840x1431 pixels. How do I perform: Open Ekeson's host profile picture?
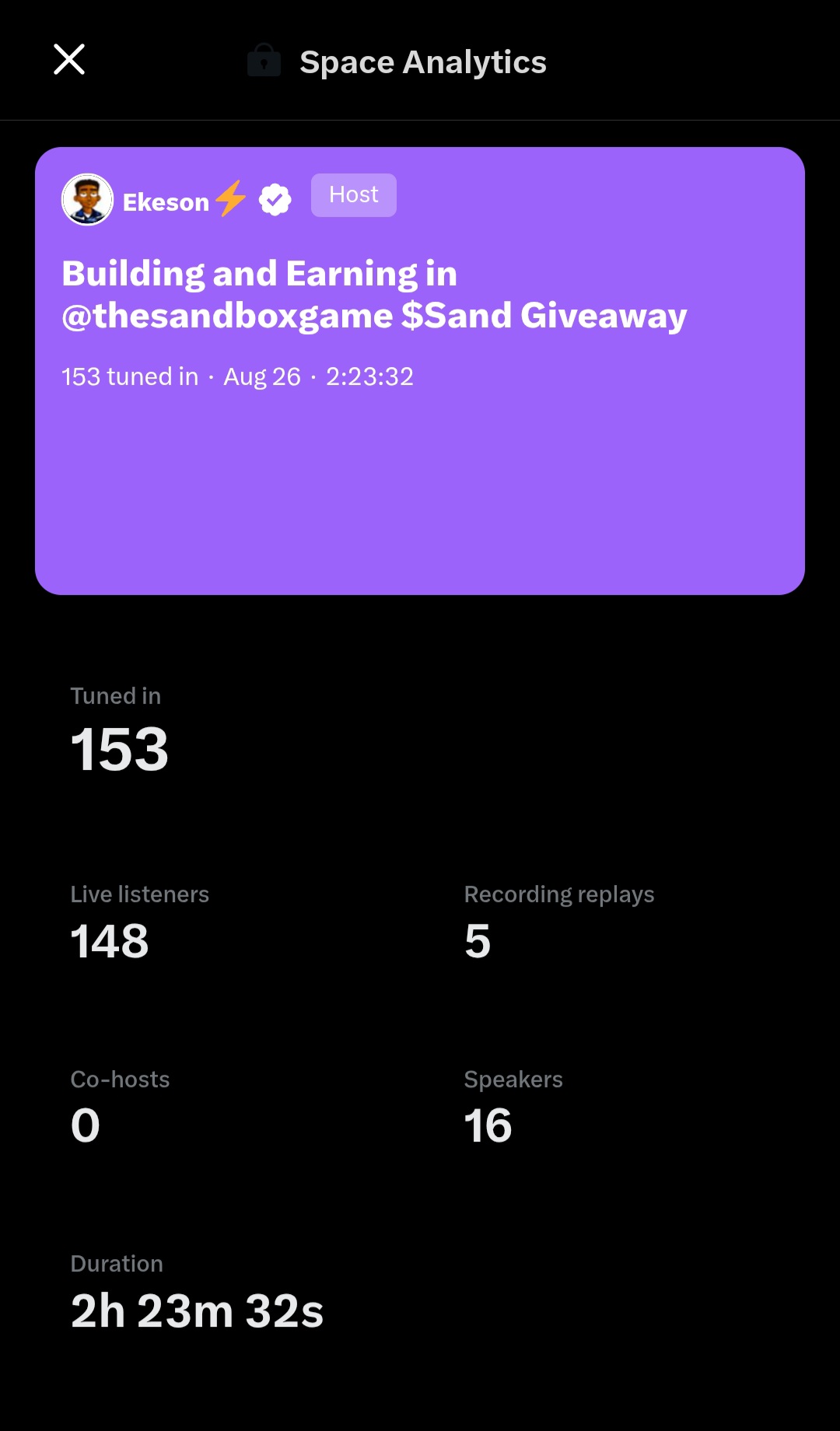pos(87,200)
